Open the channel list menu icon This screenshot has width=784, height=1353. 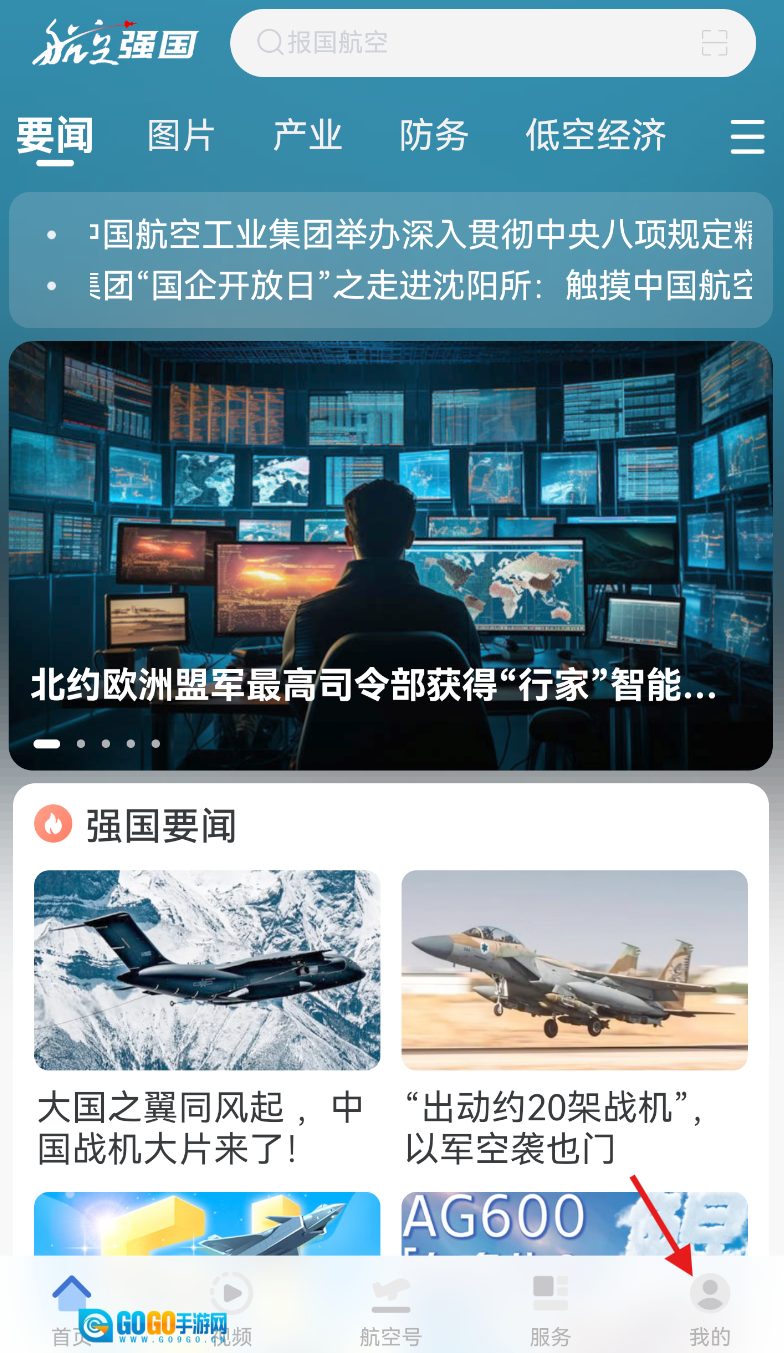pos(747,136)
